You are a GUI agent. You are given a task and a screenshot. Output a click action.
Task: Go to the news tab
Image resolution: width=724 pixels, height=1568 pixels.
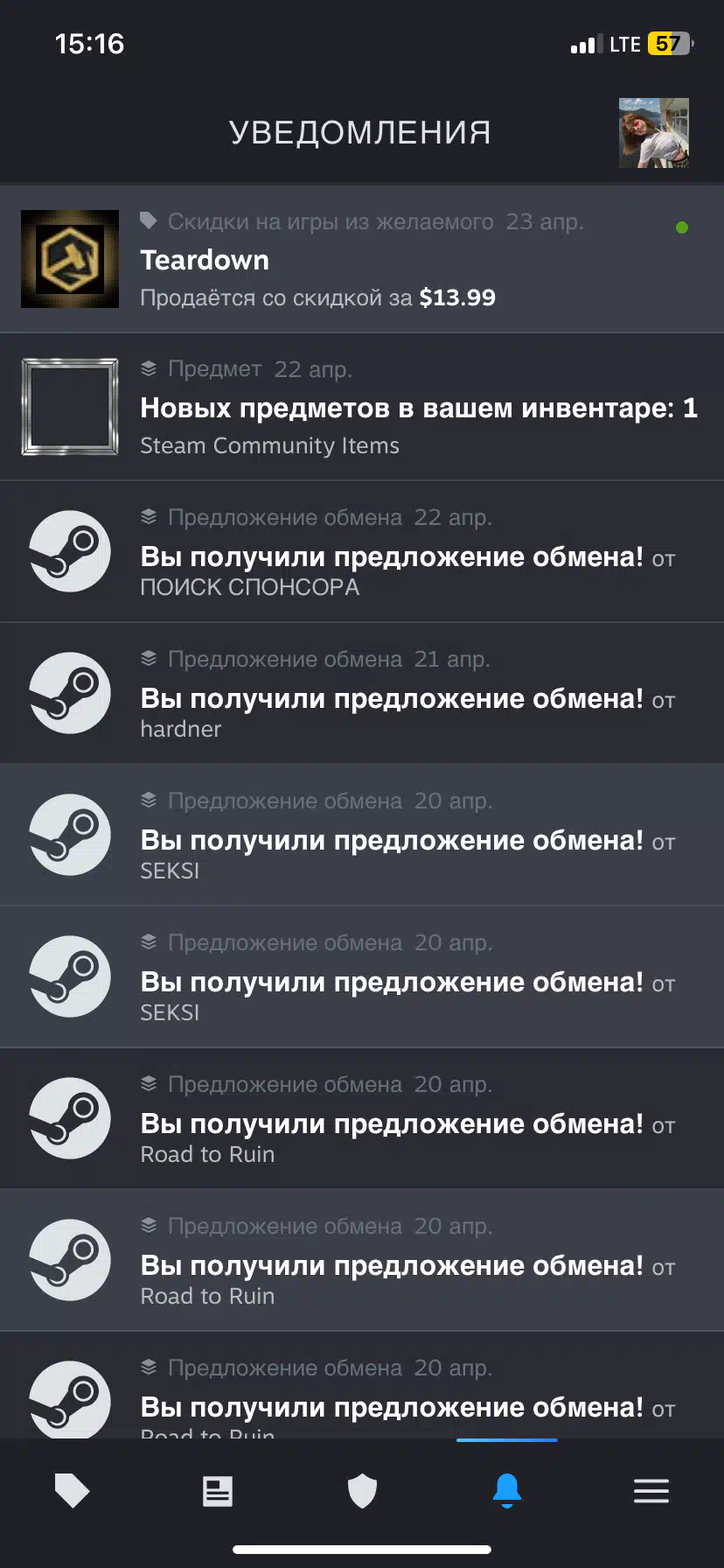point(218,1491)
